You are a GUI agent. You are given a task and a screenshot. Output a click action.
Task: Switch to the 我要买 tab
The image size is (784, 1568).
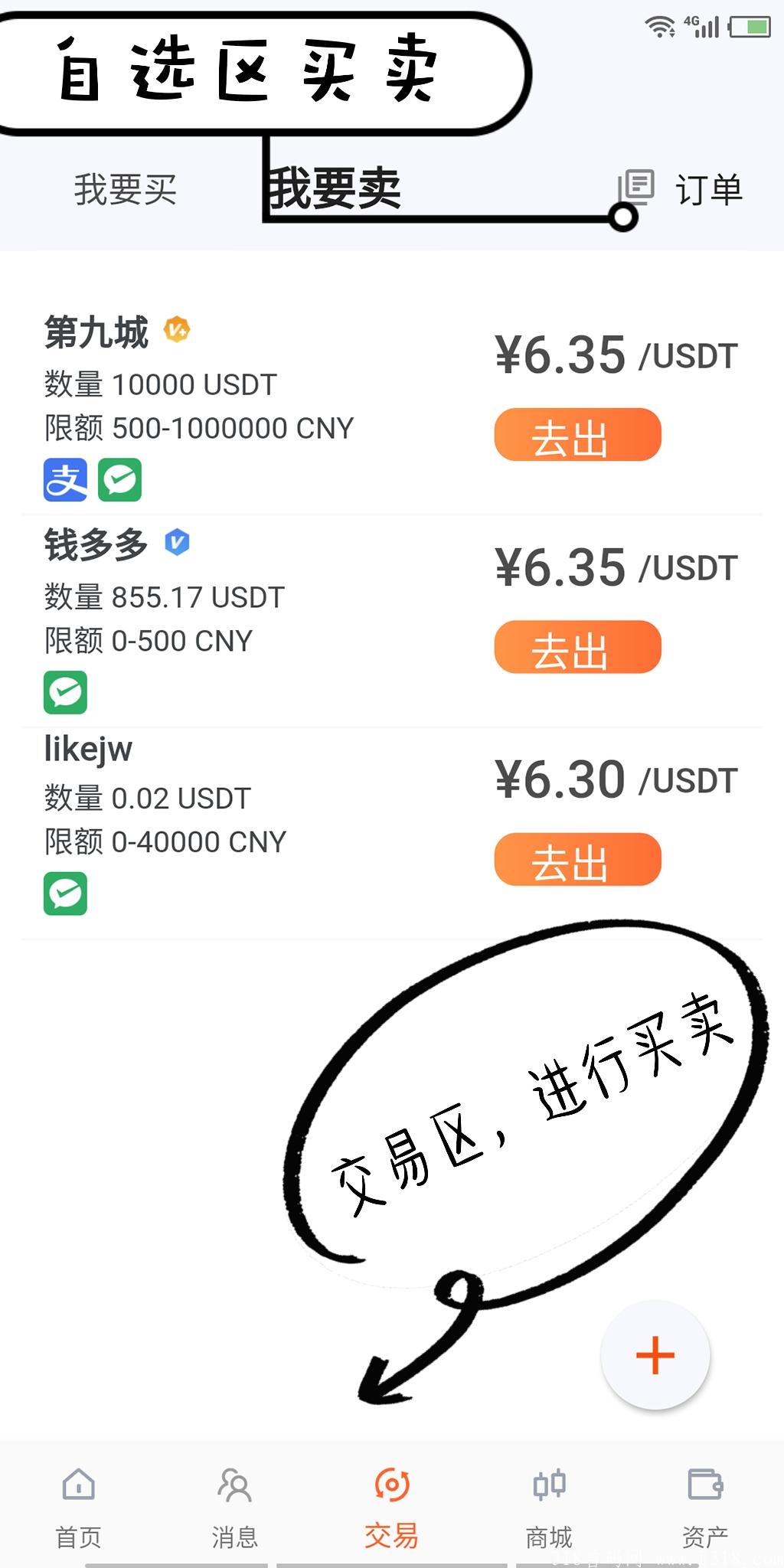pos(126,190)
